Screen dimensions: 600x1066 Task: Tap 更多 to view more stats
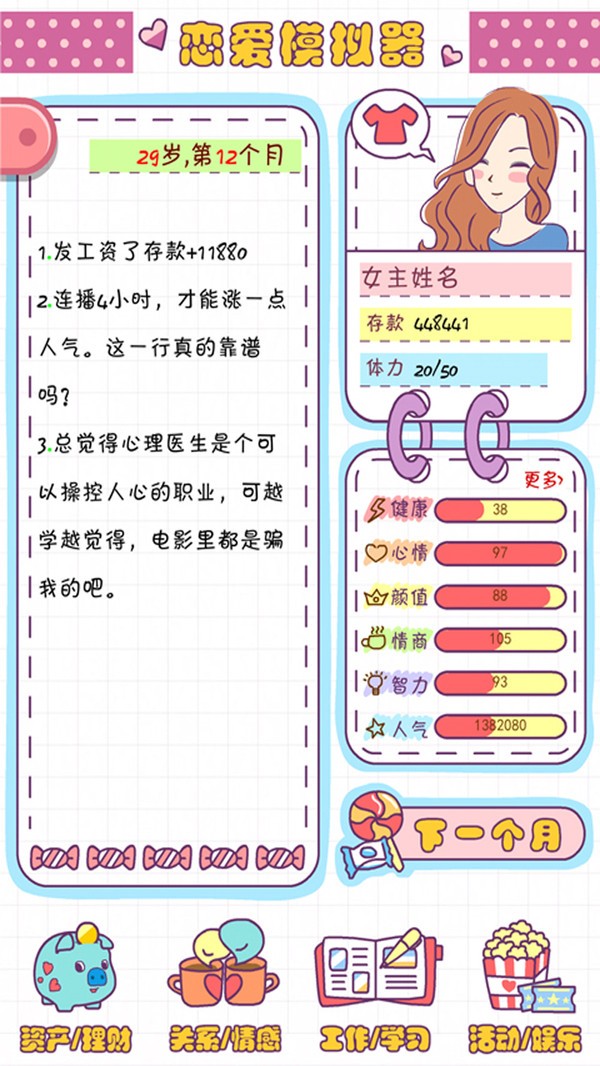(544, 480)
